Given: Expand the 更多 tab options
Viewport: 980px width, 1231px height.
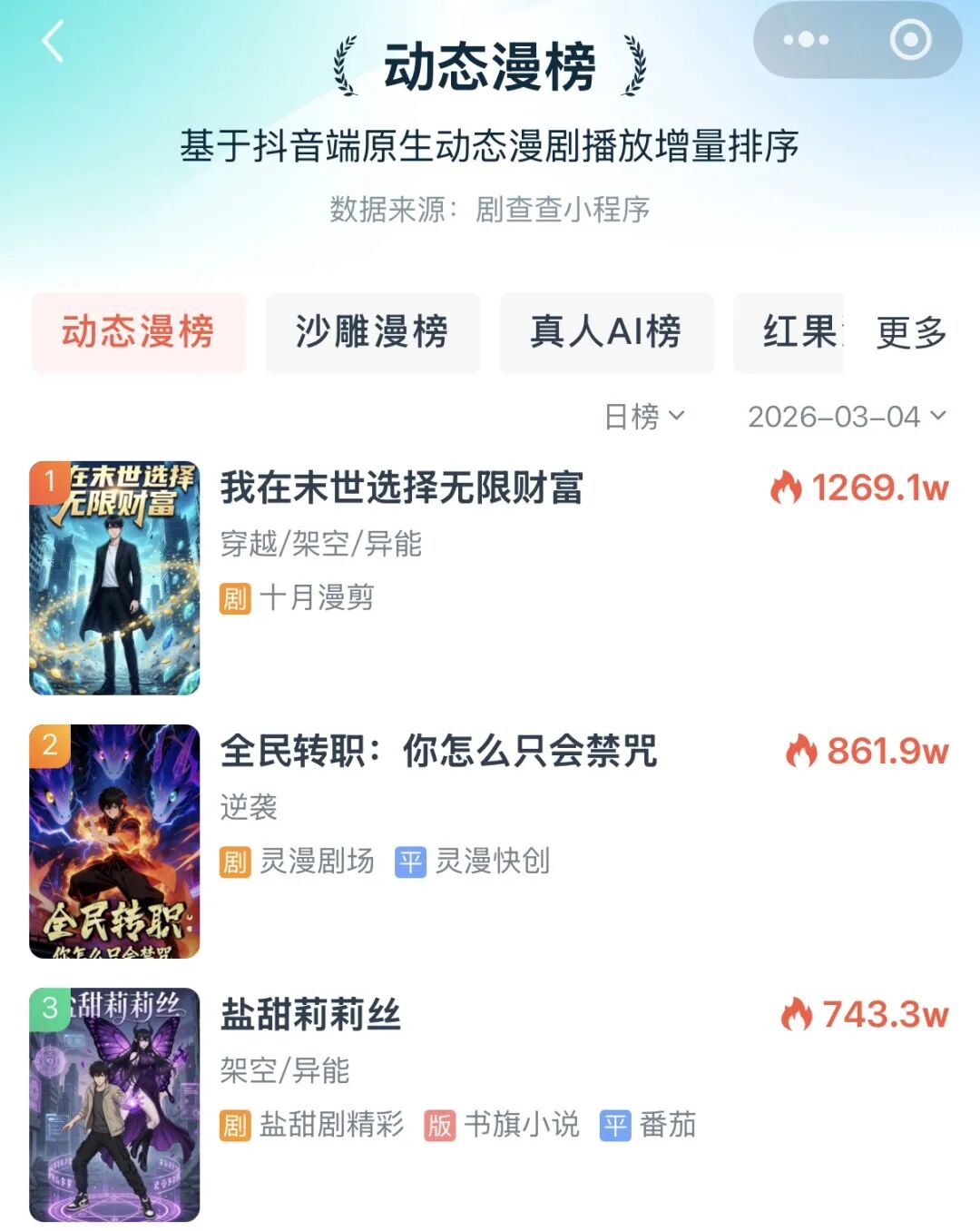Looking at the screenshot, I should click(x=909, y=334).
